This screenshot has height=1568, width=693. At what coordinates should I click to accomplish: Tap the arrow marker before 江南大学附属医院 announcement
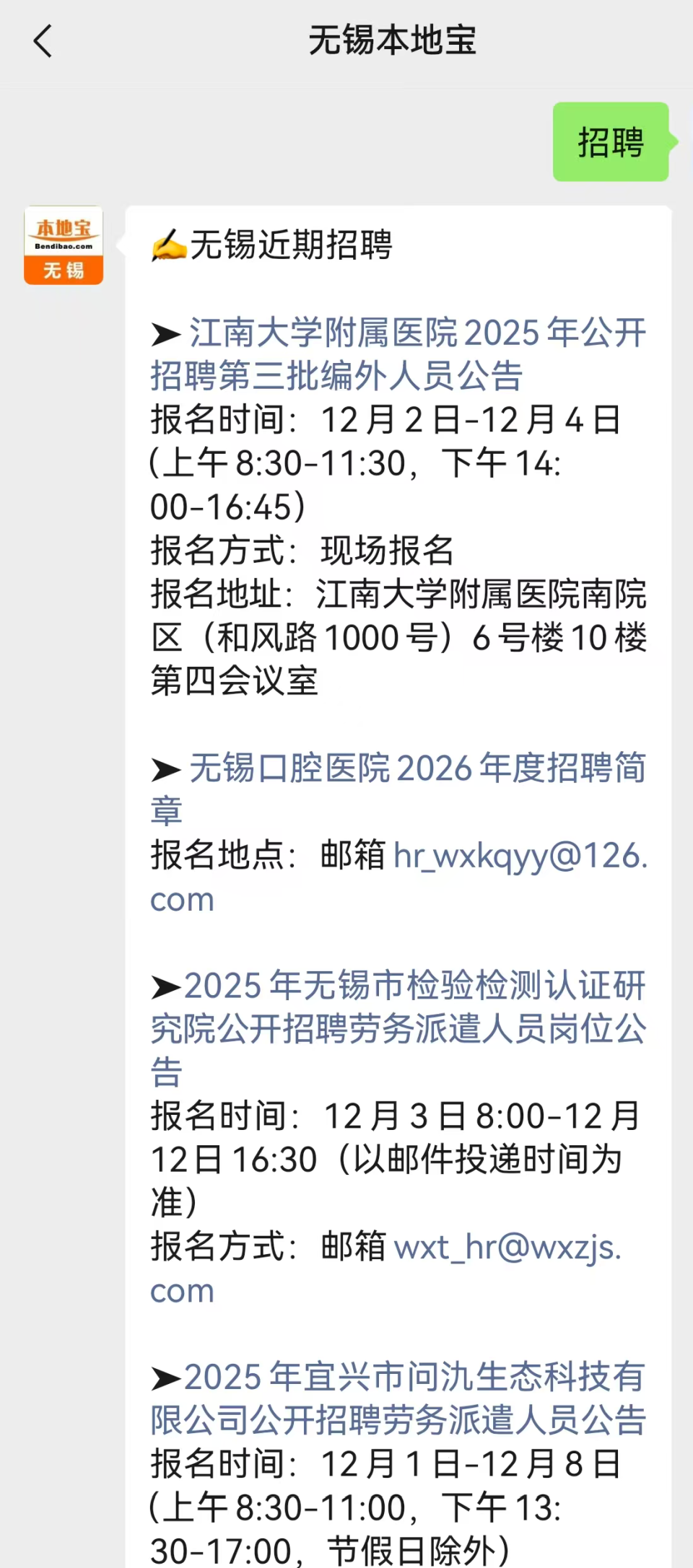166,333
